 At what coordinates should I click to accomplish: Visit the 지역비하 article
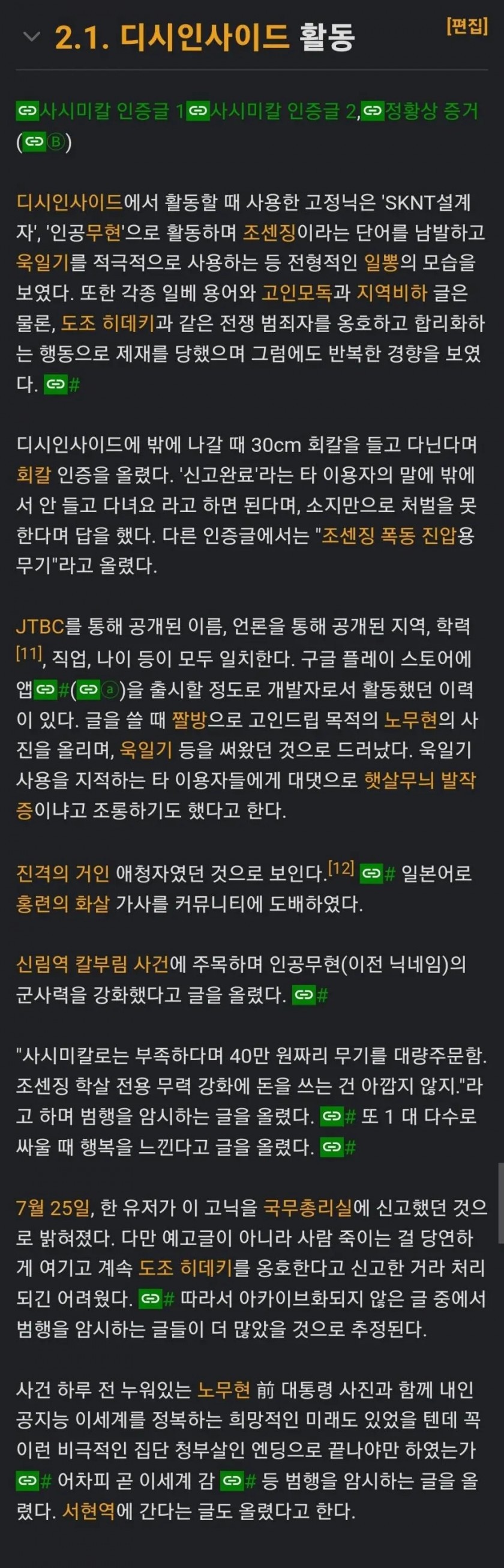391,293
